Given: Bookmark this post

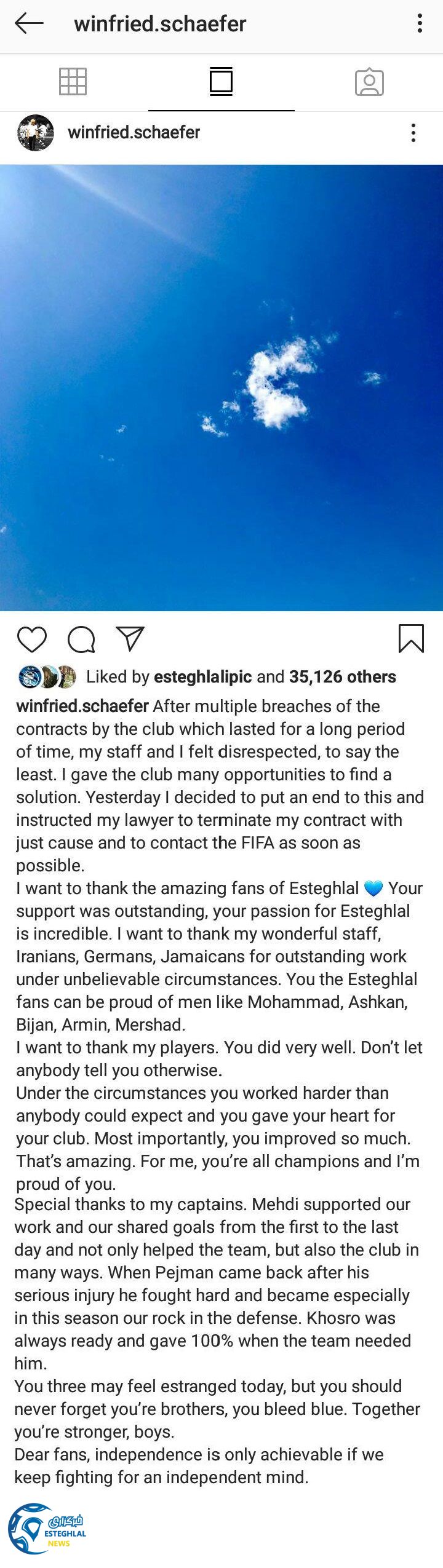Looking at the screenshot, I should point(411,638).
